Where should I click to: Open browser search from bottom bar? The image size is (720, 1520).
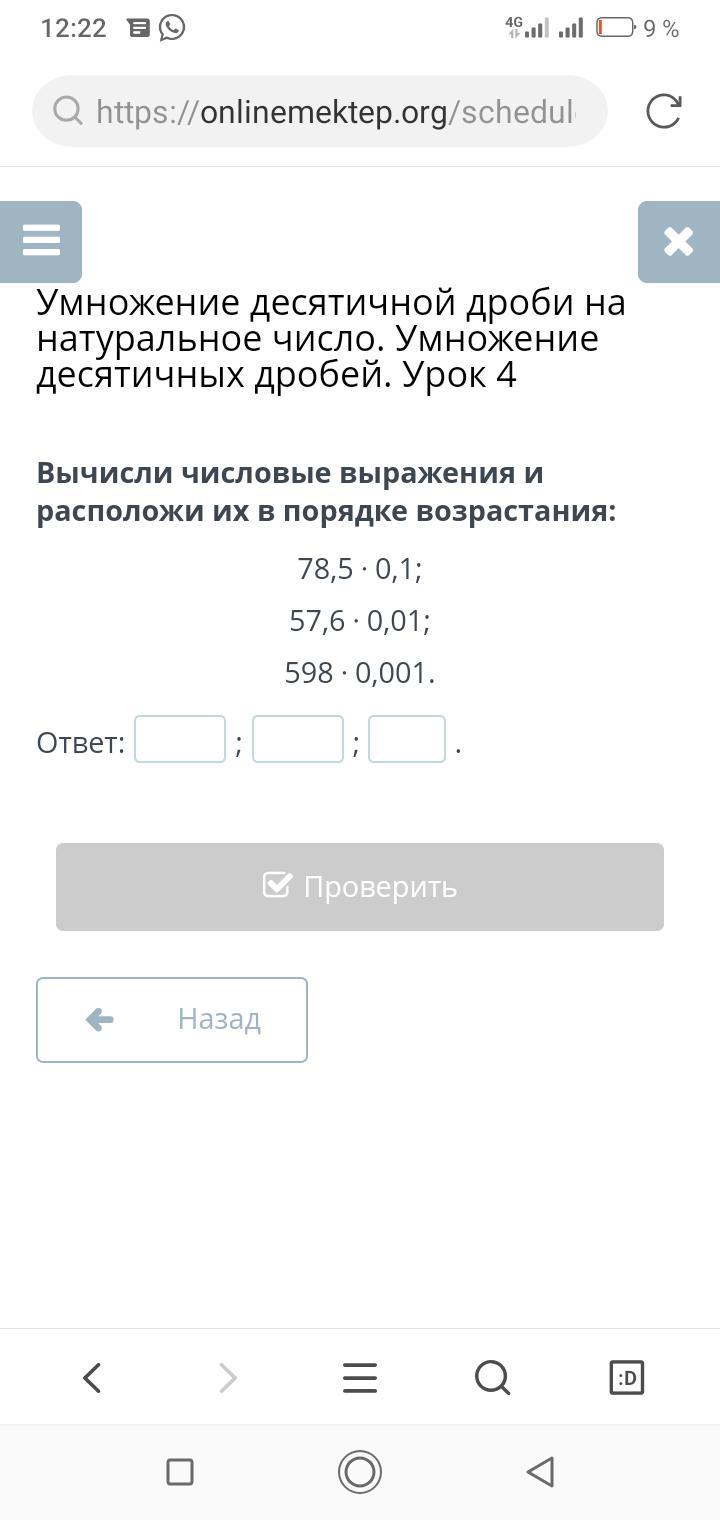pyautogui.click(x=493, y=1378)
